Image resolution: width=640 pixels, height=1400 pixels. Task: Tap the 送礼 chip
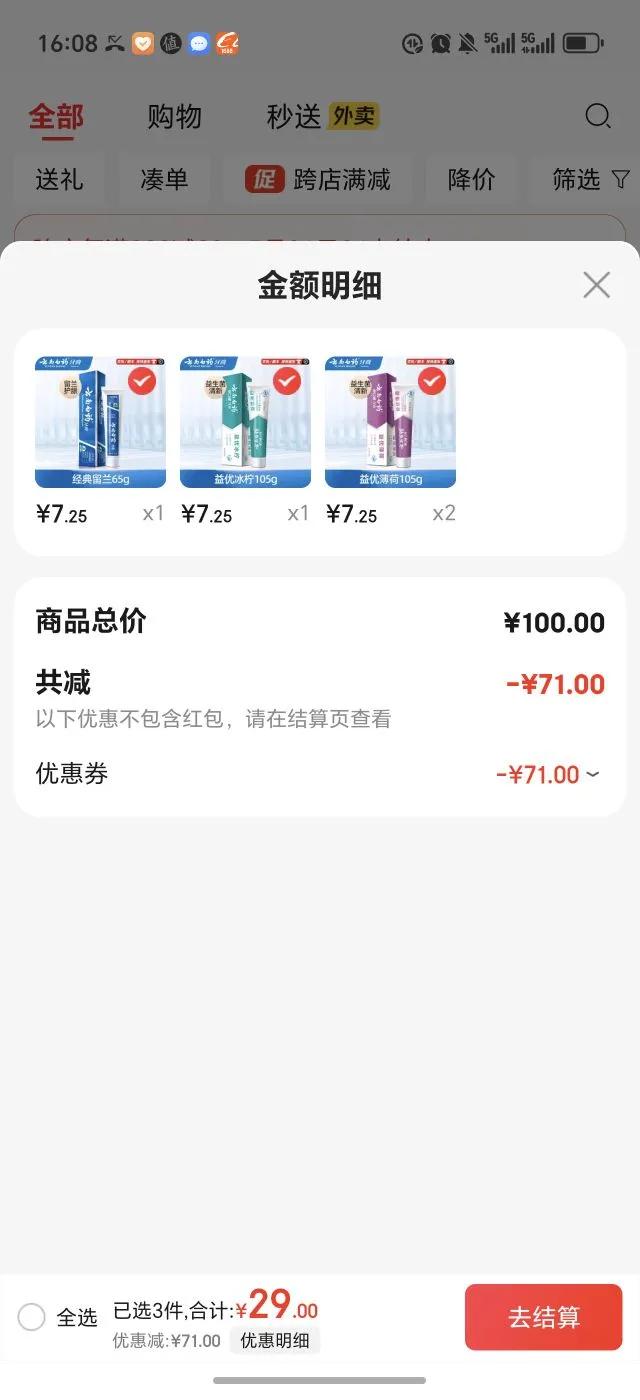click(59, 179)
